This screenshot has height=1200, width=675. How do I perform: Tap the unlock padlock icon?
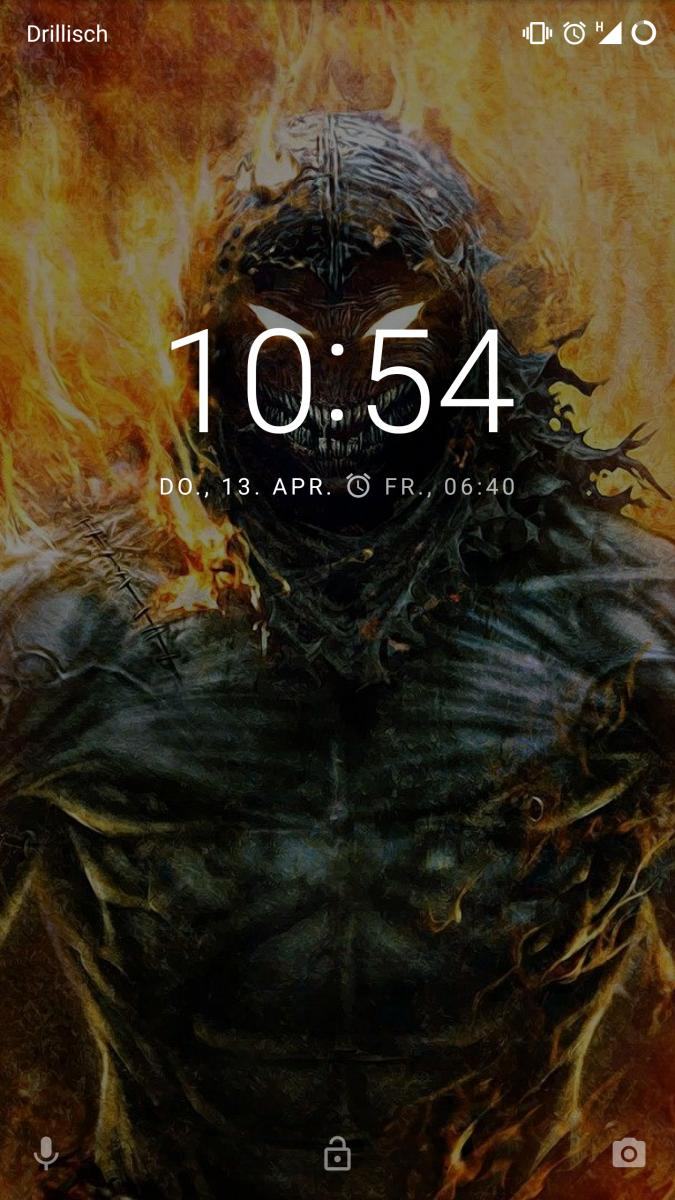pos(337,1154)
